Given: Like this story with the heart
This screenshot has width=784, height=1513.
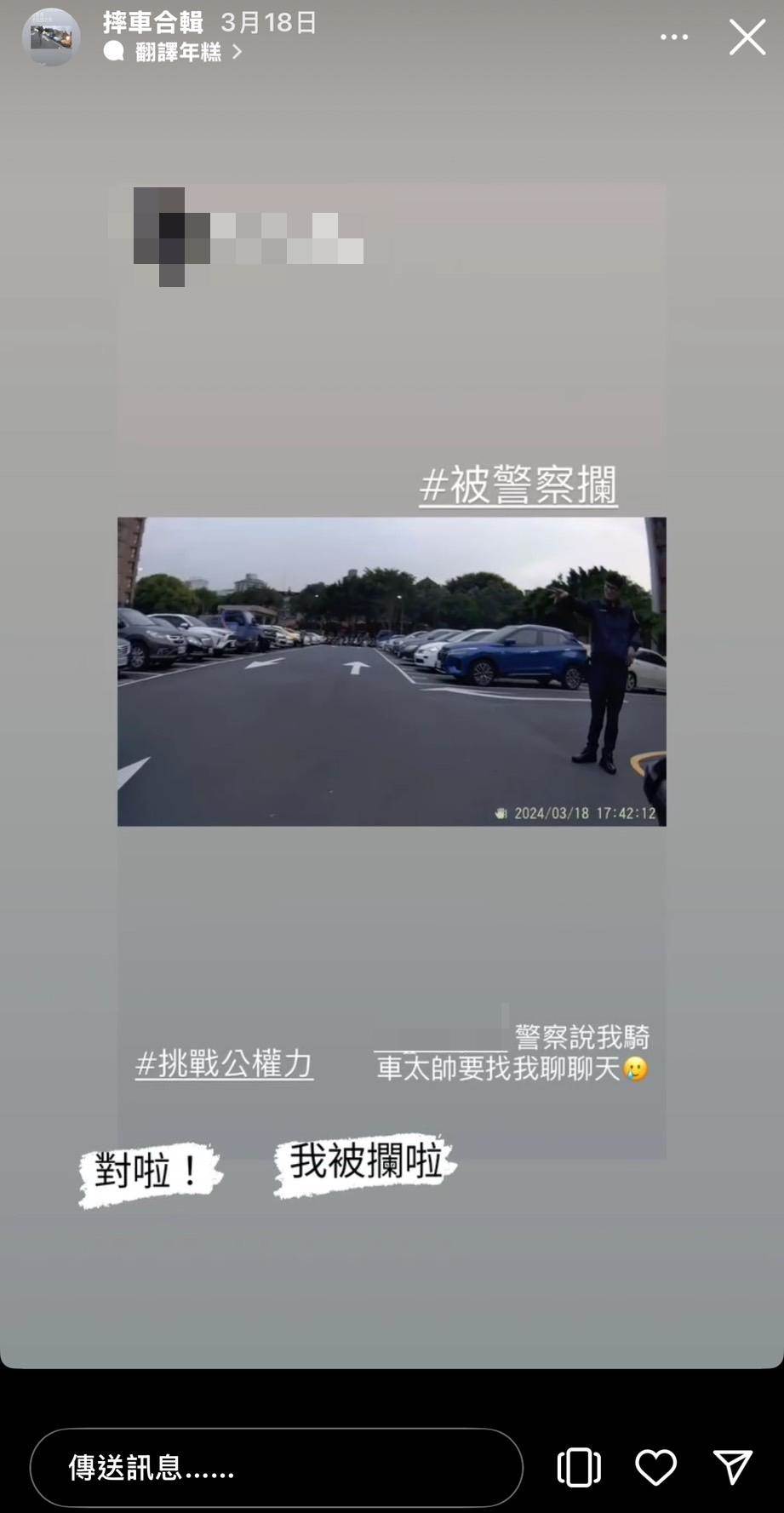Looking at the screenshot, I should coord(655,1467).
